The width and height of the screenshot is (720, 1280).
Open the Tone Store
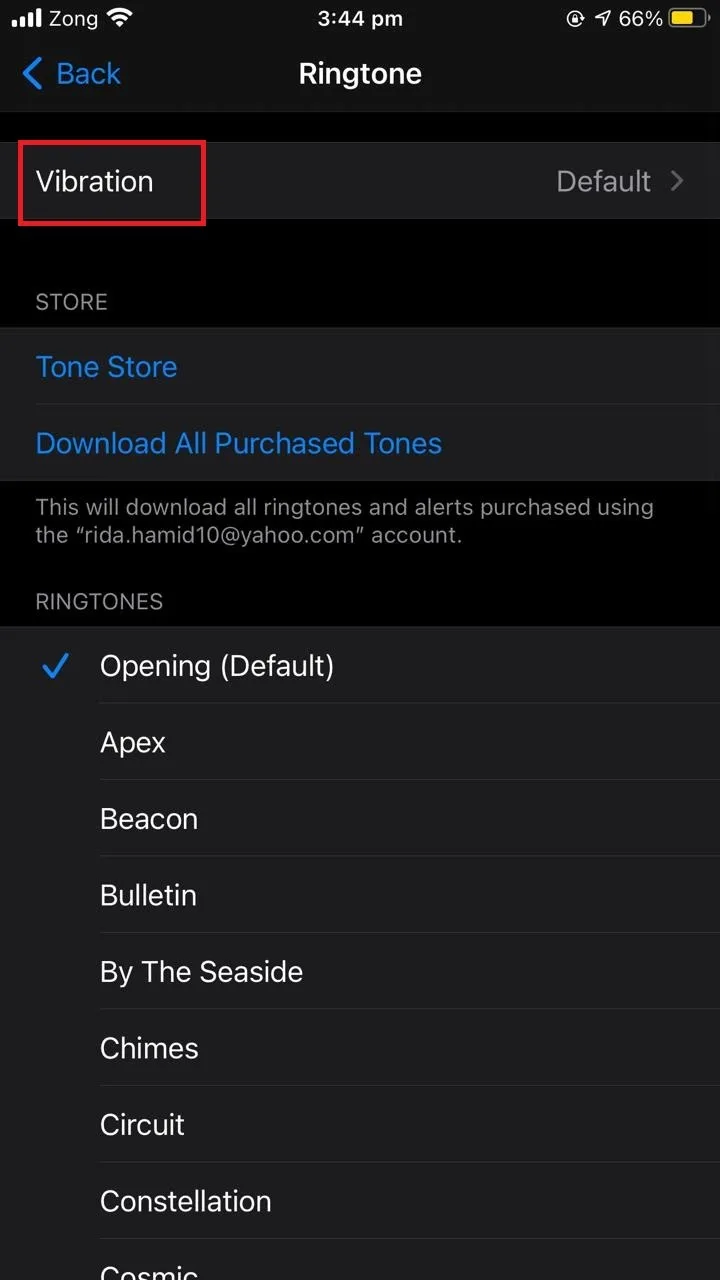(360, 367)
